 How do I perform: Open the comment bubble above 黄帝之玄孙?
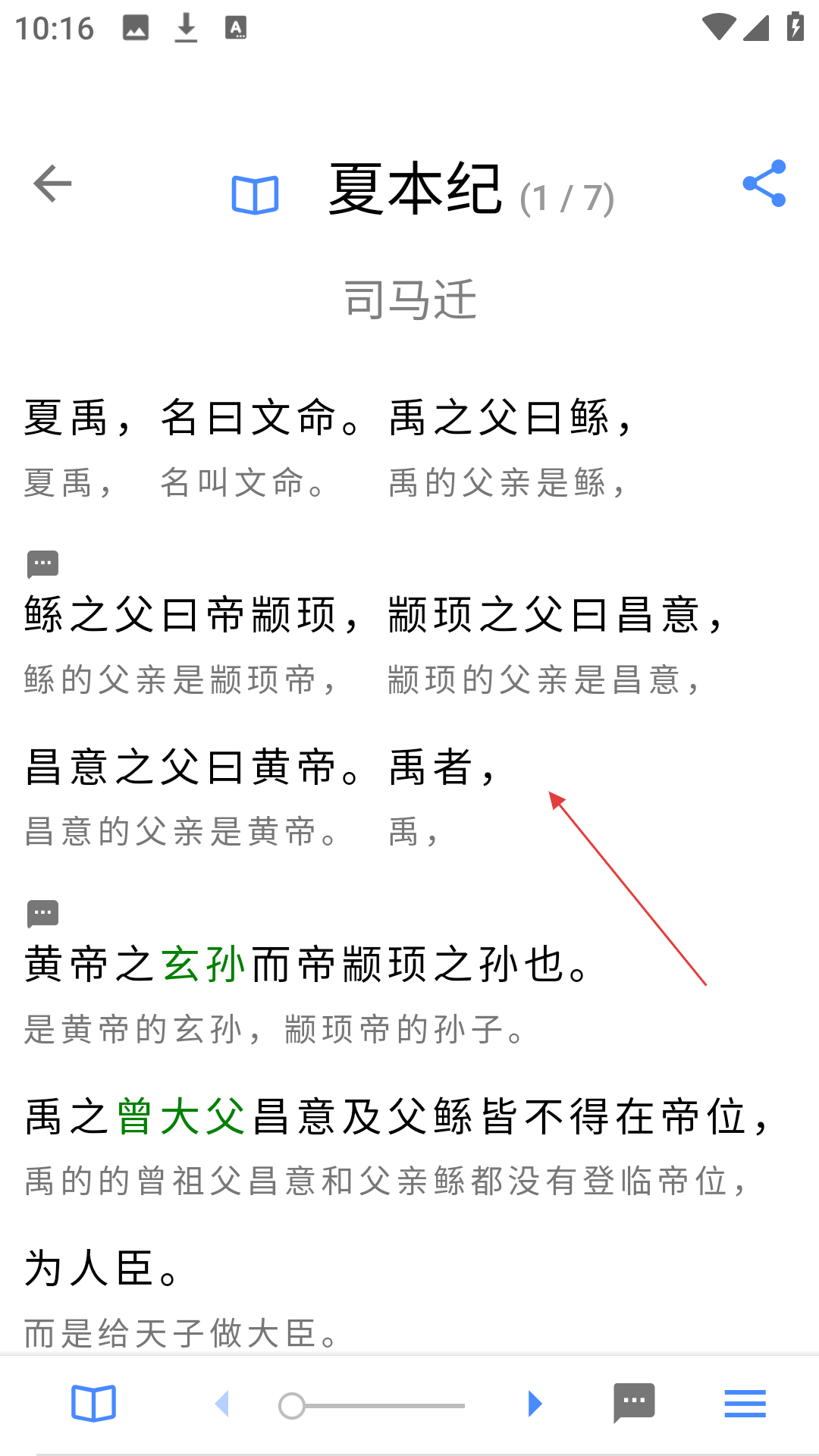(x=42, y=914)
